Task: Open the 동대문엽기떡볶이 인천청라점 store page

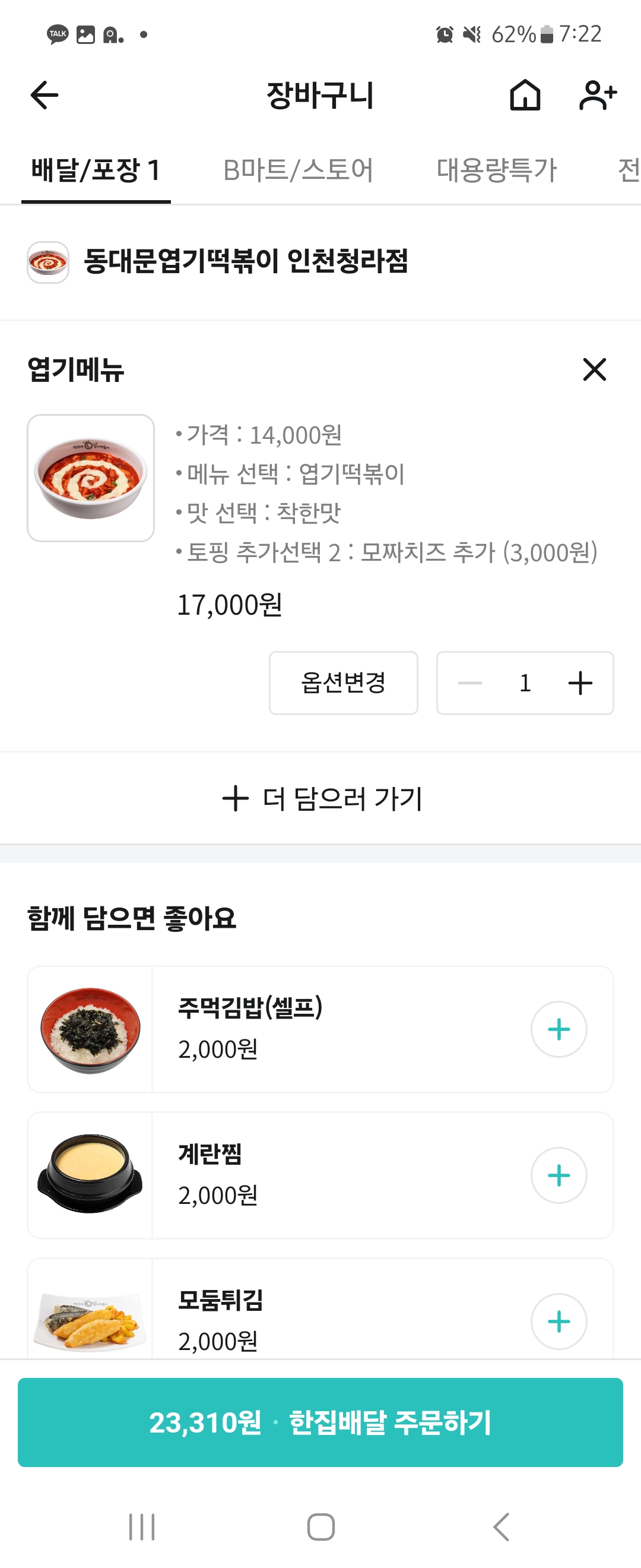Action: pos(245,261)
